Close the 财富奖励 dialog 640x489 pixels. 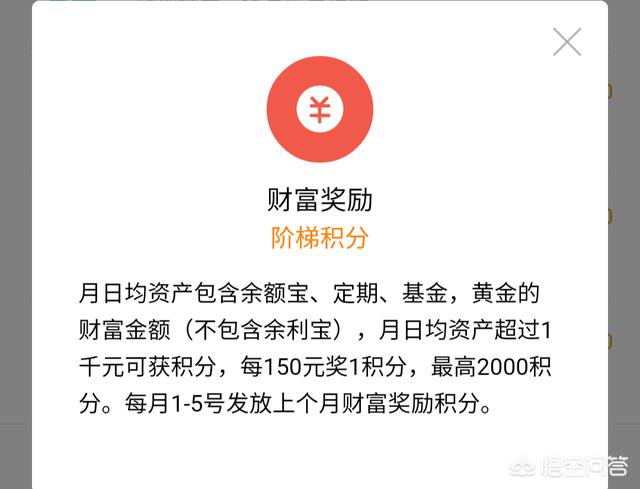pos(567,42)
